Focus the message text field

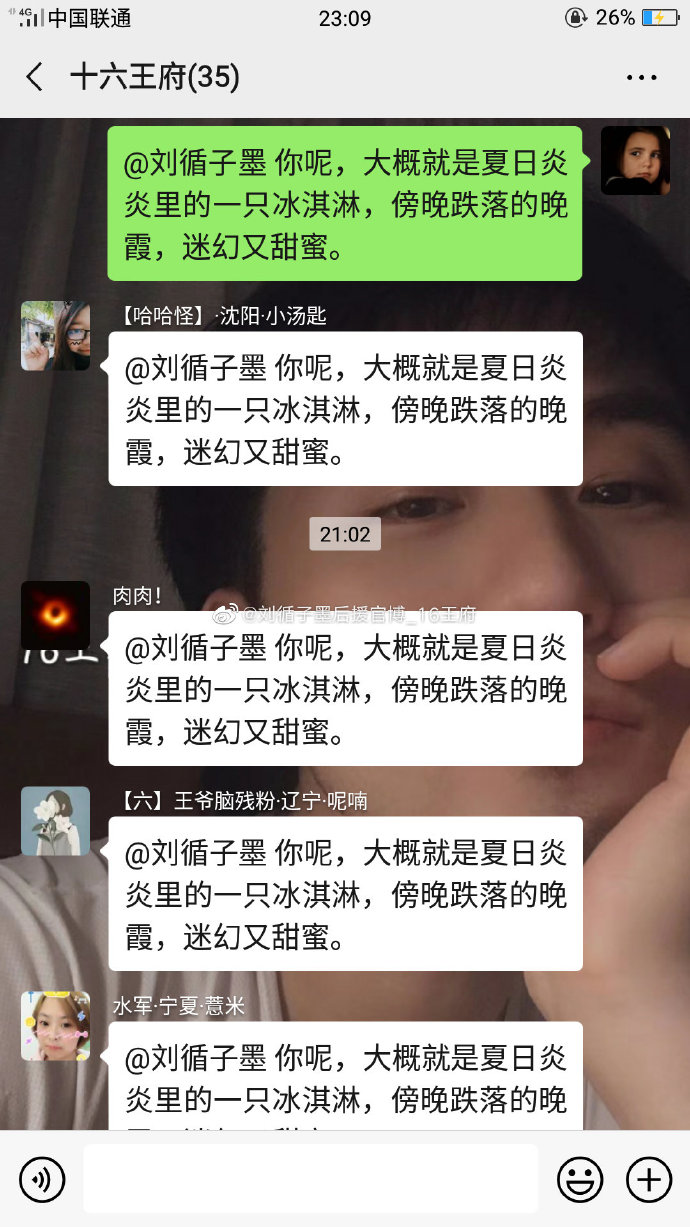(310, 1179)
